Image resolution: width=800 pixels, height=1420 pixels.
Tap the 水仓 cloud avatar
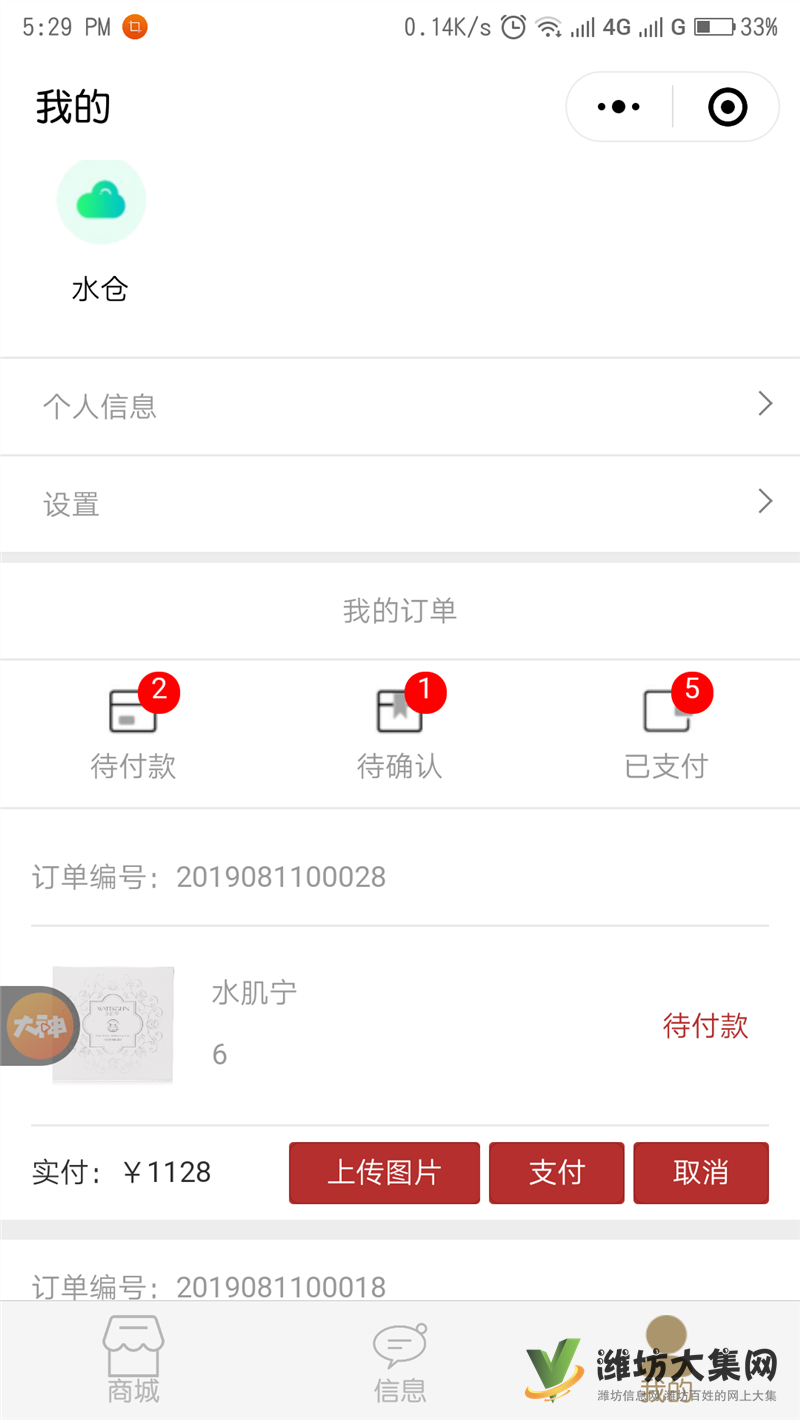coord(101,201)
